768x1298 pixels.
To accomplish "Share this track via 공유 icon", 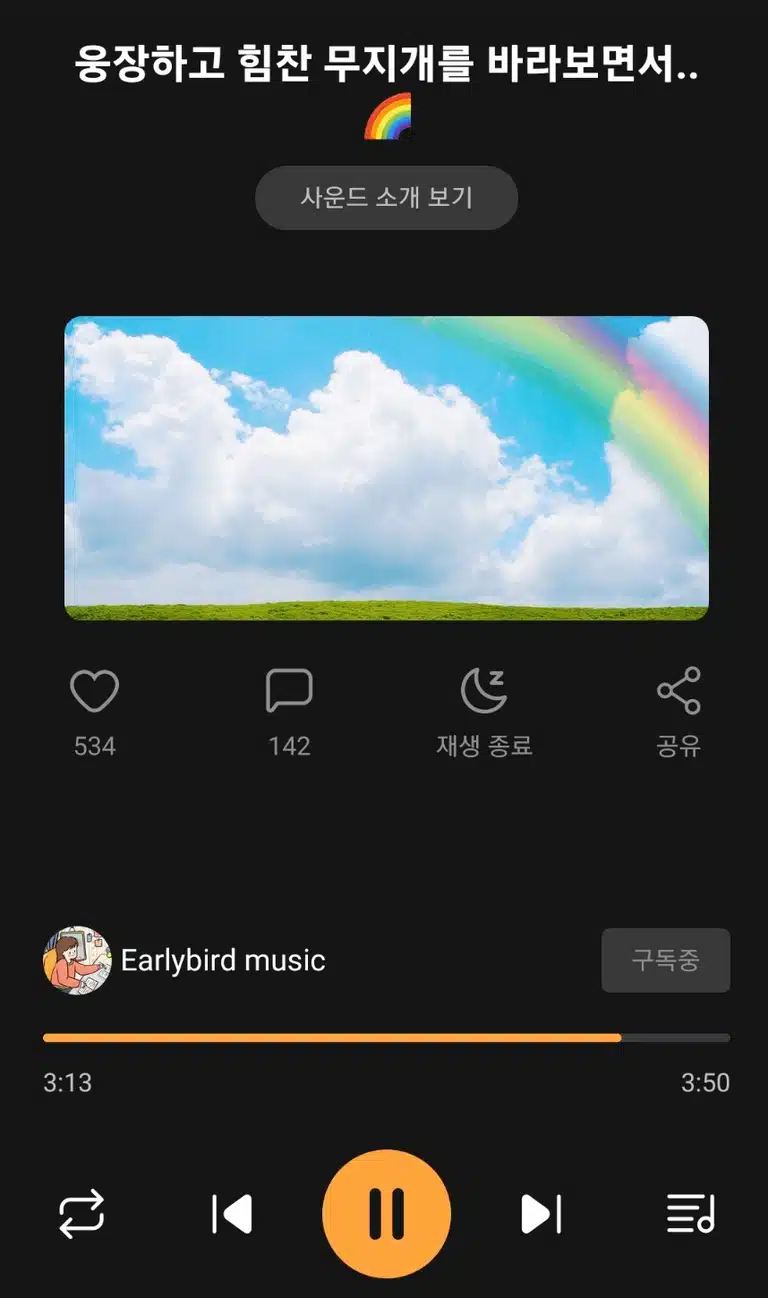I will [679, 691].
